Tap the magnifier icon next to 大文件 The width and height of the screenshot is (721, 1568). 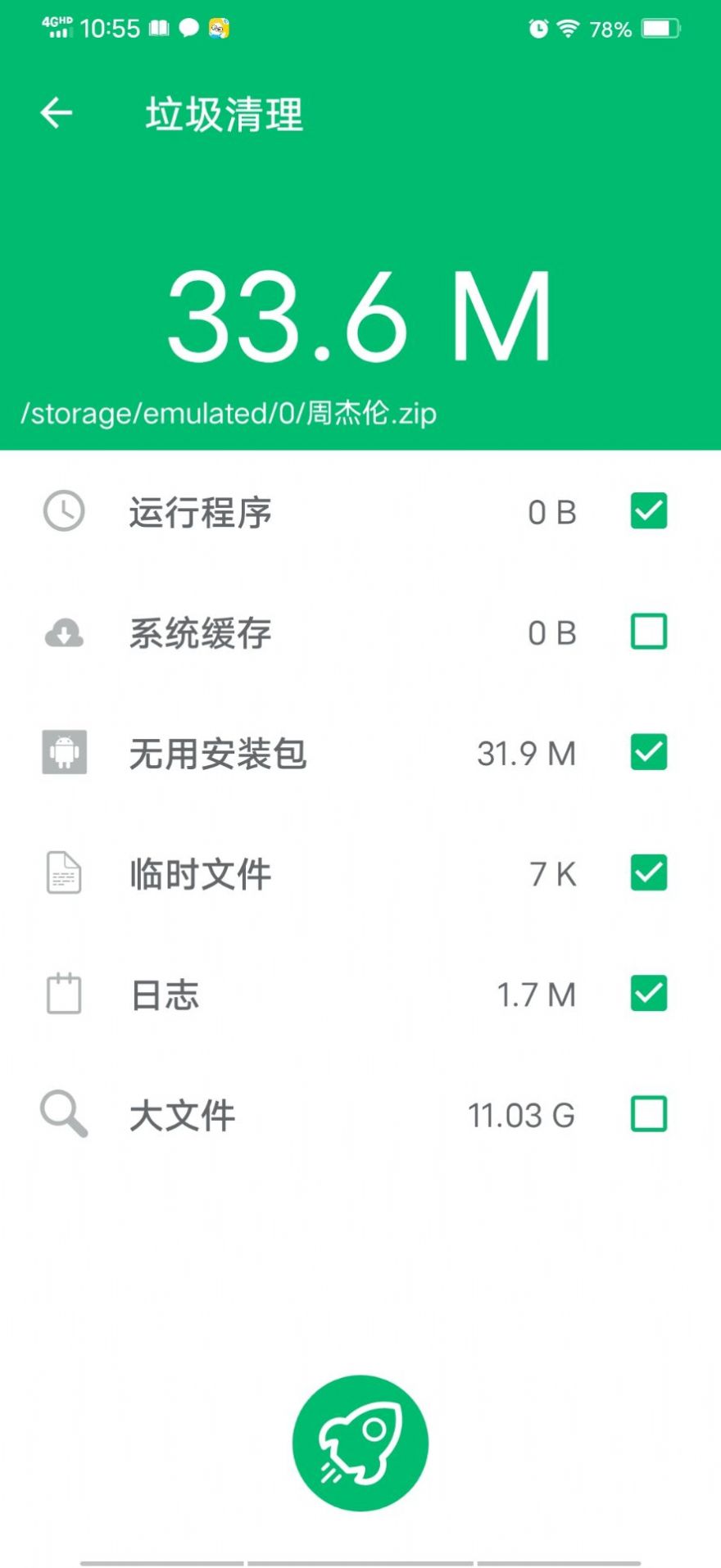pos(64,1113)
